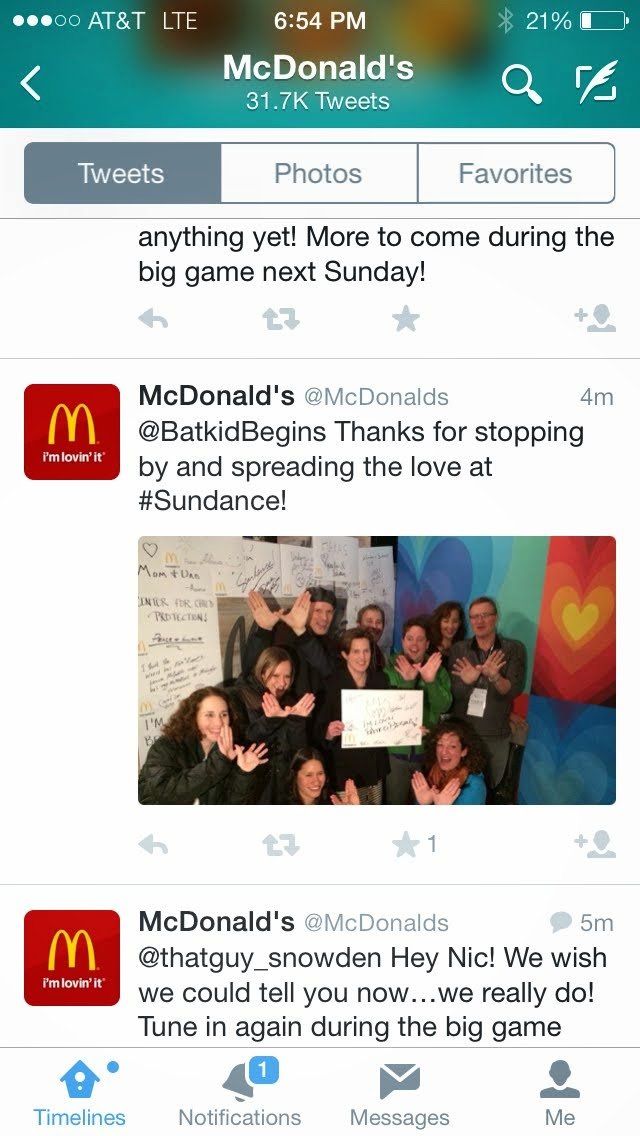Retweet the BatkidBegins Sundance tweet
Viewport: 640px width, 1136px height.
click(x=280, y=845)
